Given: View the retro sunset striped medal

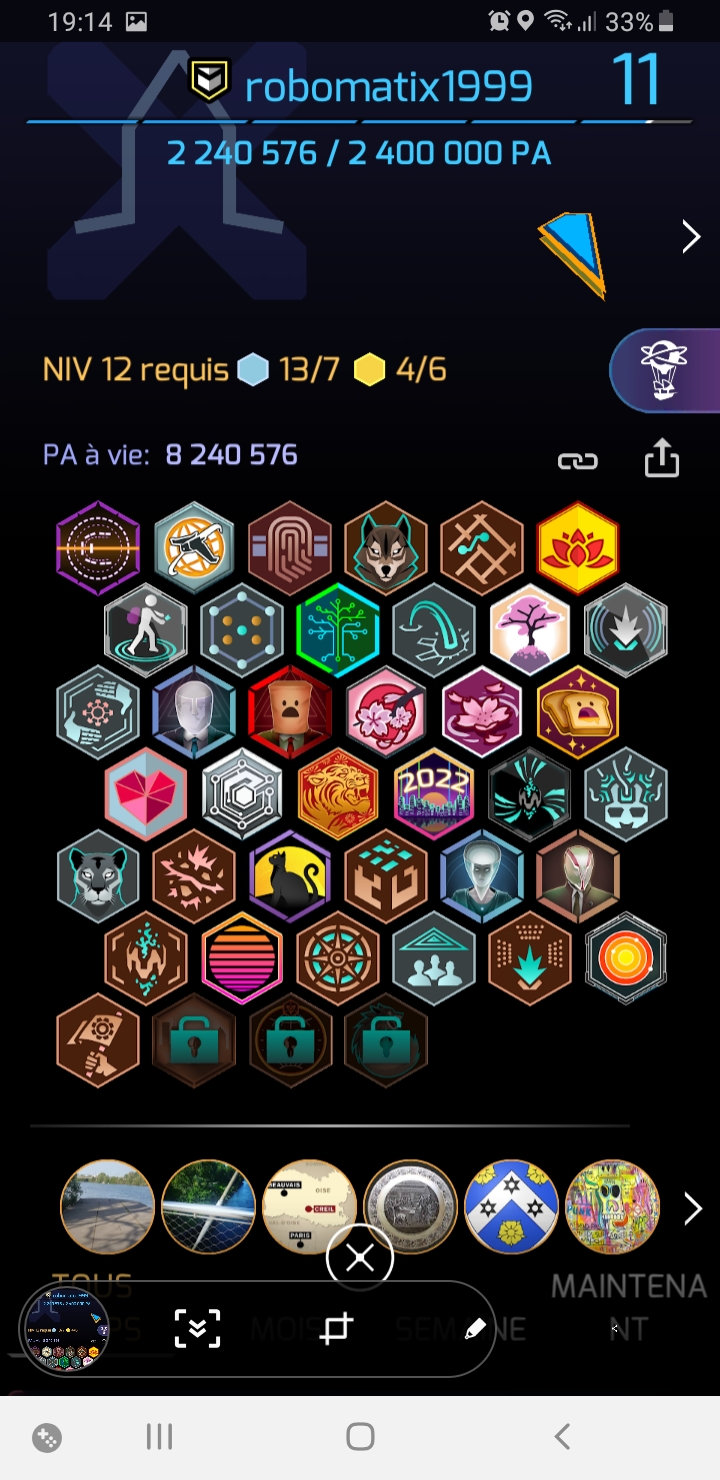Looking at the screenshot, I should [x=242, y=958].
